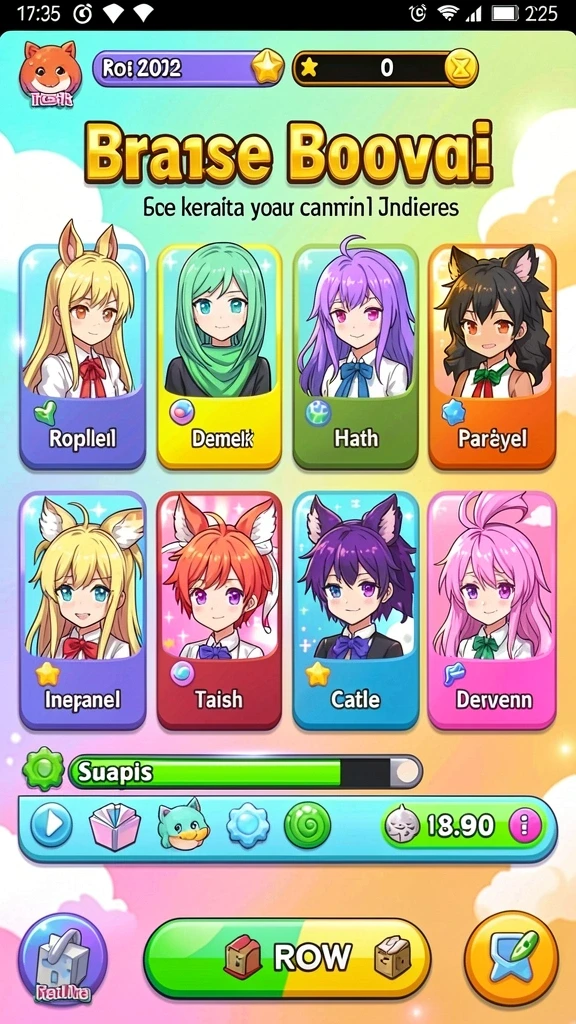Select the Inepanel character card

coord(83,611)
